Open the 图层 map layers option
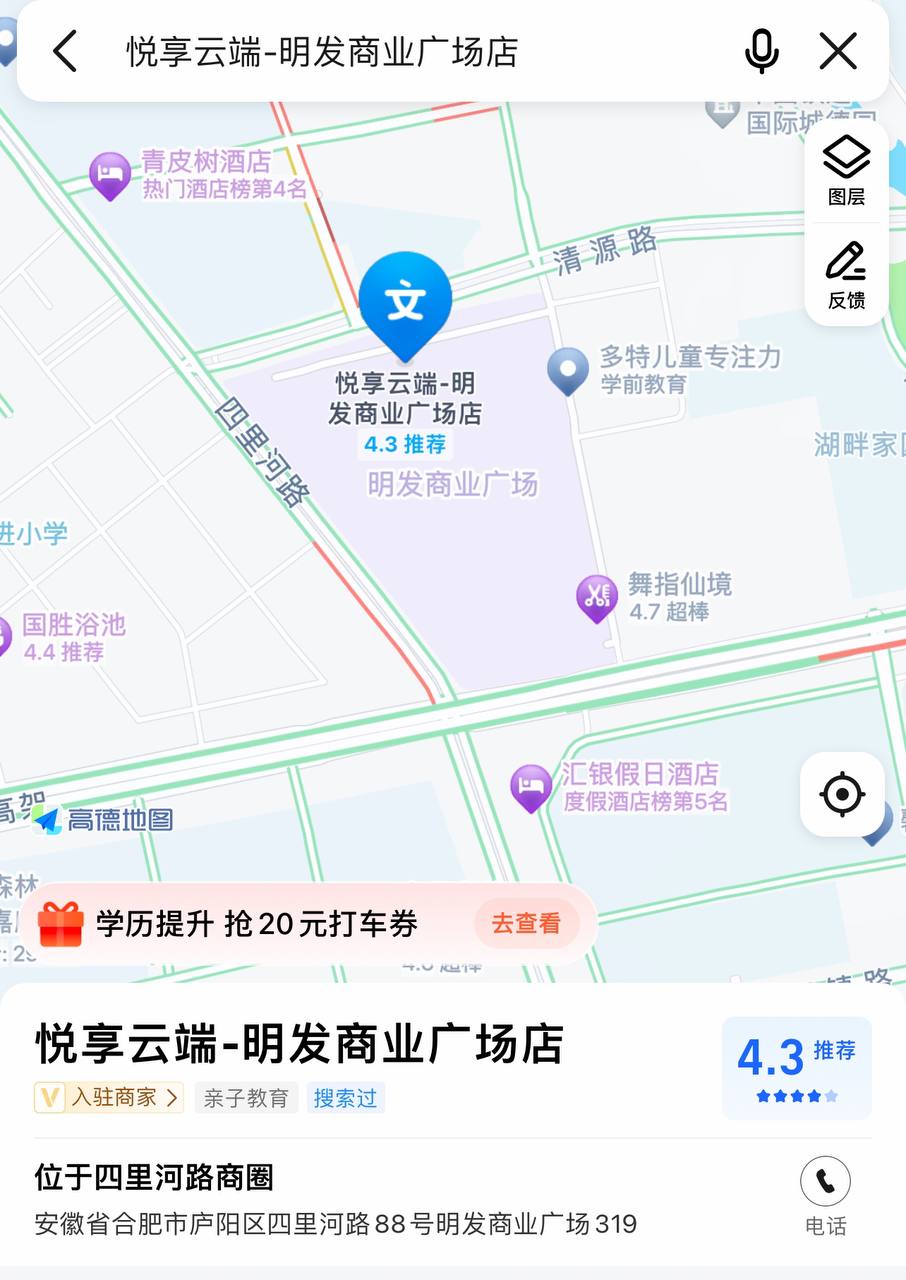 click(846, 171)
